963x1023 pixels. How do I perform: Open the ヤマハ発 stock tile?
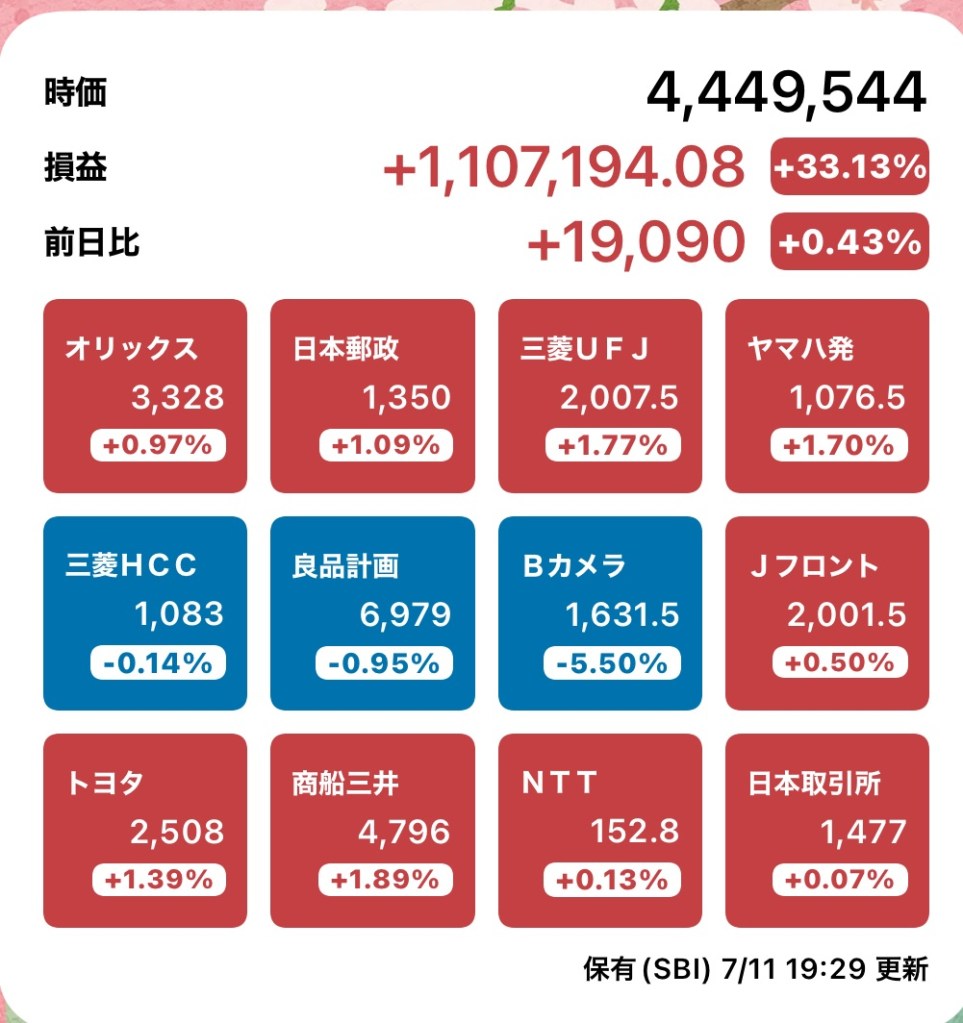pyautogui.click(x=826, y=396)
